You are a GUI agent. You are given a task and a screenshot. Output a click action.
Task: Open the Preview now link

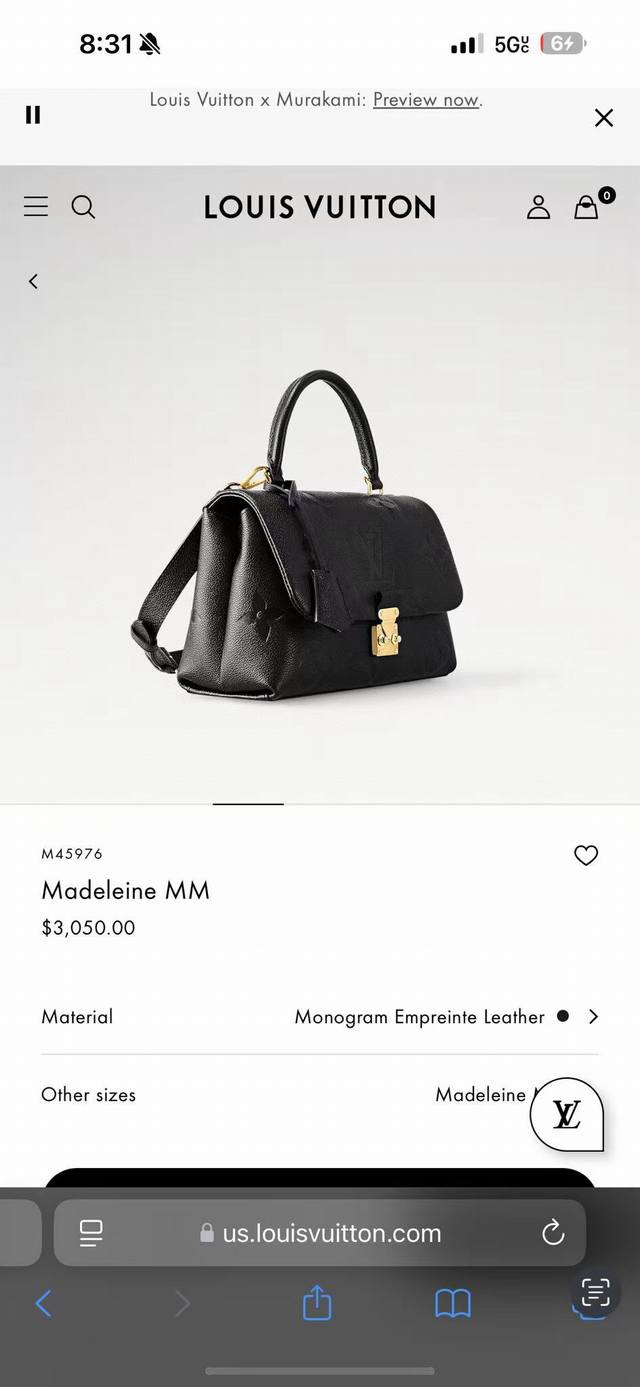(x=426, y=100)
